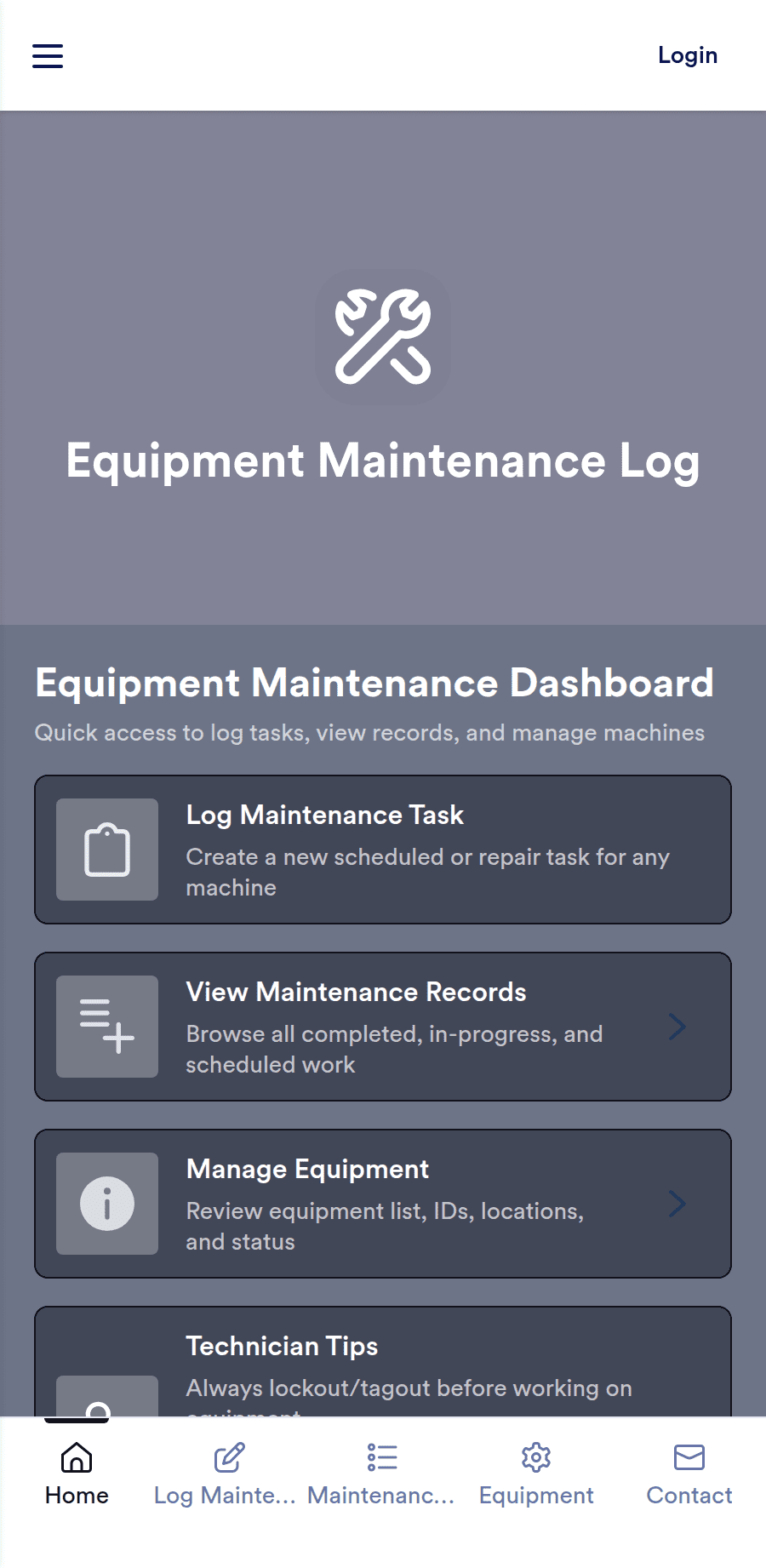The width and height of the screenshot is (766, 1568).
Task: Open the Contact tab
Action: pos(689,1474)
